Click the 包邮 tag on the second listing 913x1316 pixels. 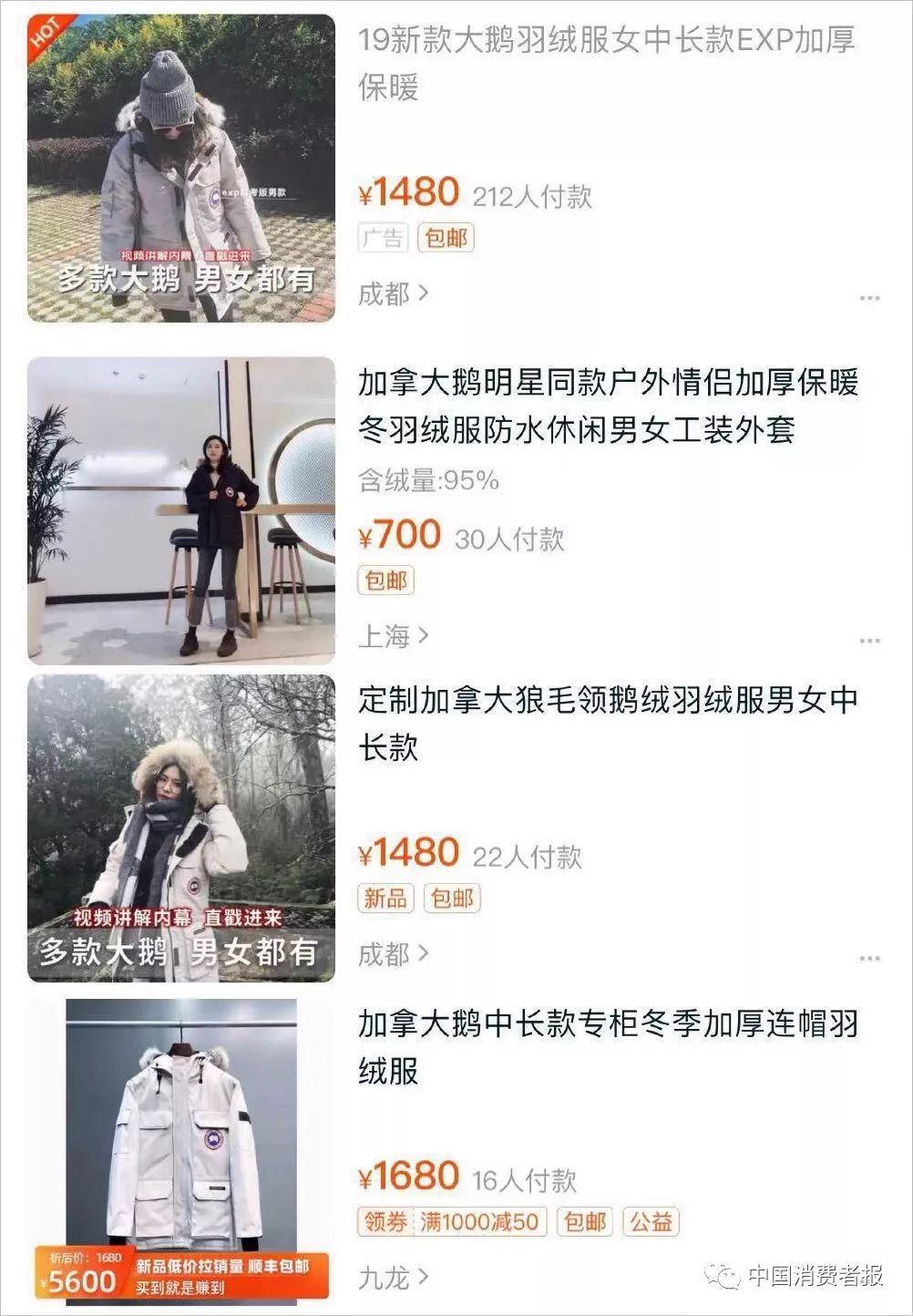tap(385, 581)
